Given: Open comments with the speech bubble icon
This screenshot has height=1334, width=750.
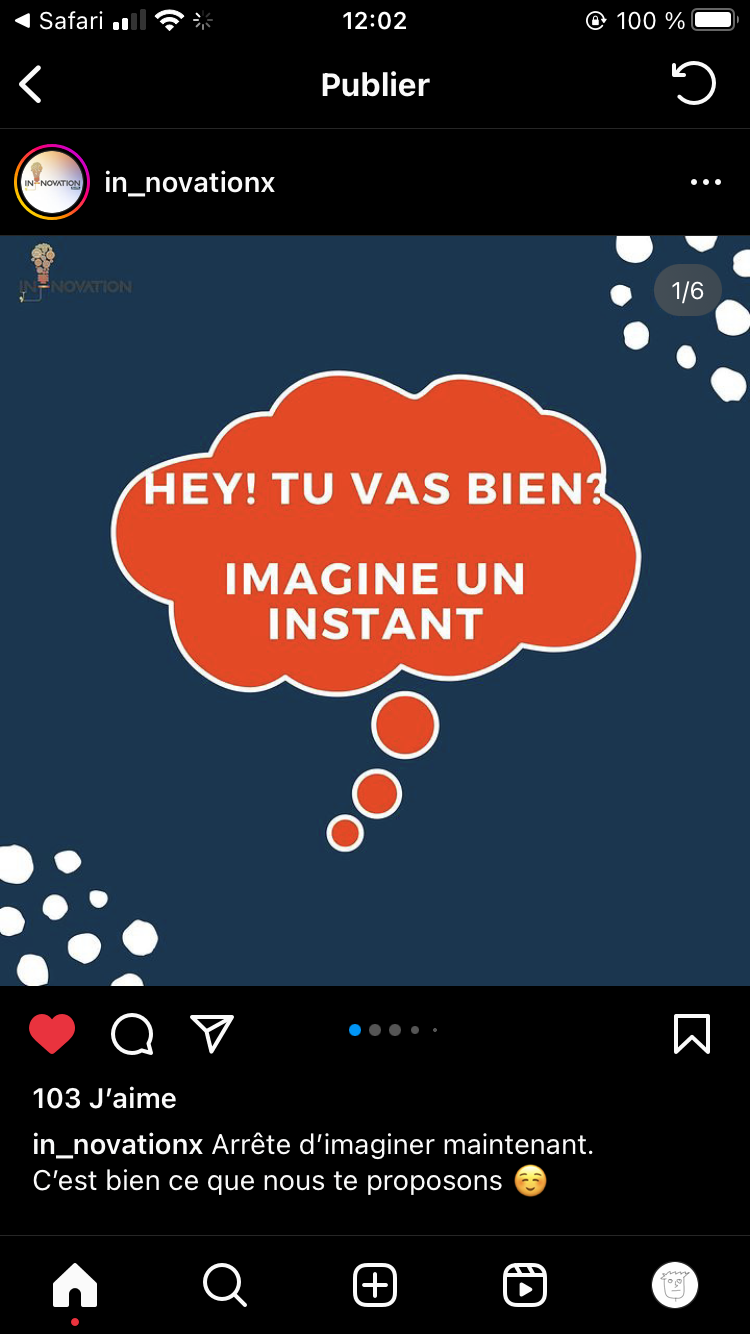Looking at the screenshot, I should pyautogui.click(x=132, y=1034).
